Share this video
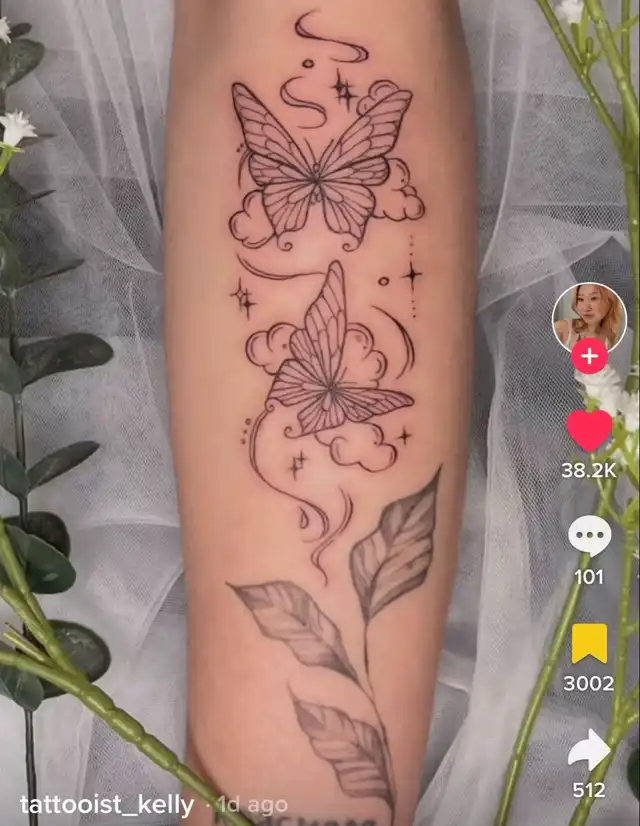640x826 pixels. (x=589, y=750)
